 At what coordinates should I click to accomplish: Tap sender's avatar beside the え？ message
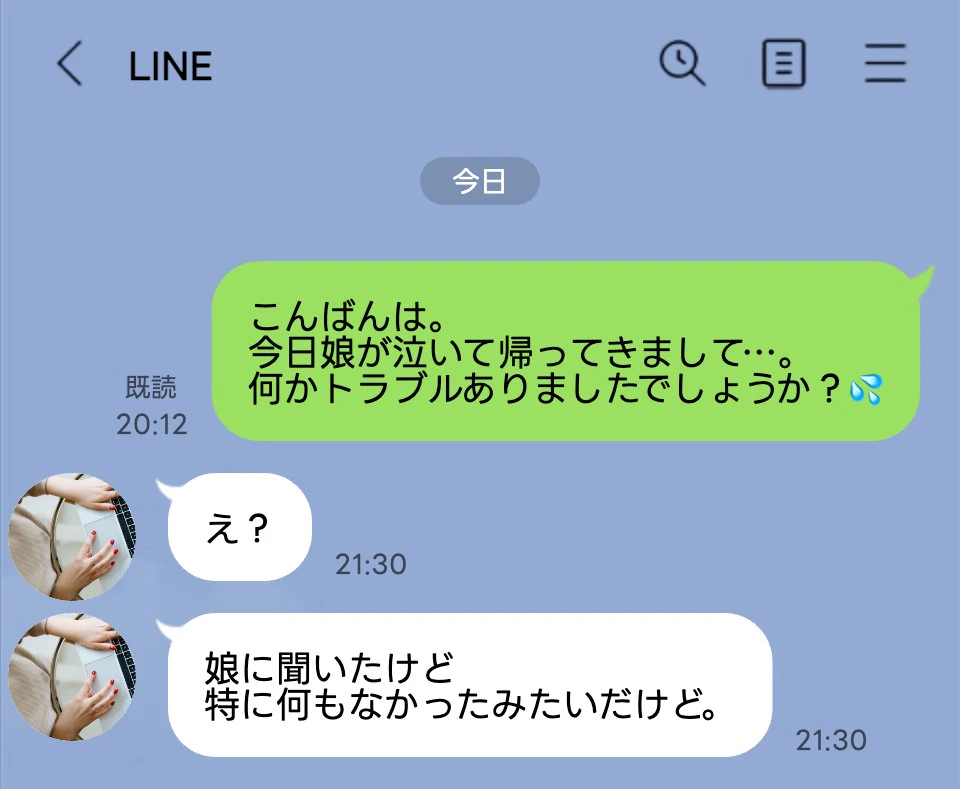72,537
